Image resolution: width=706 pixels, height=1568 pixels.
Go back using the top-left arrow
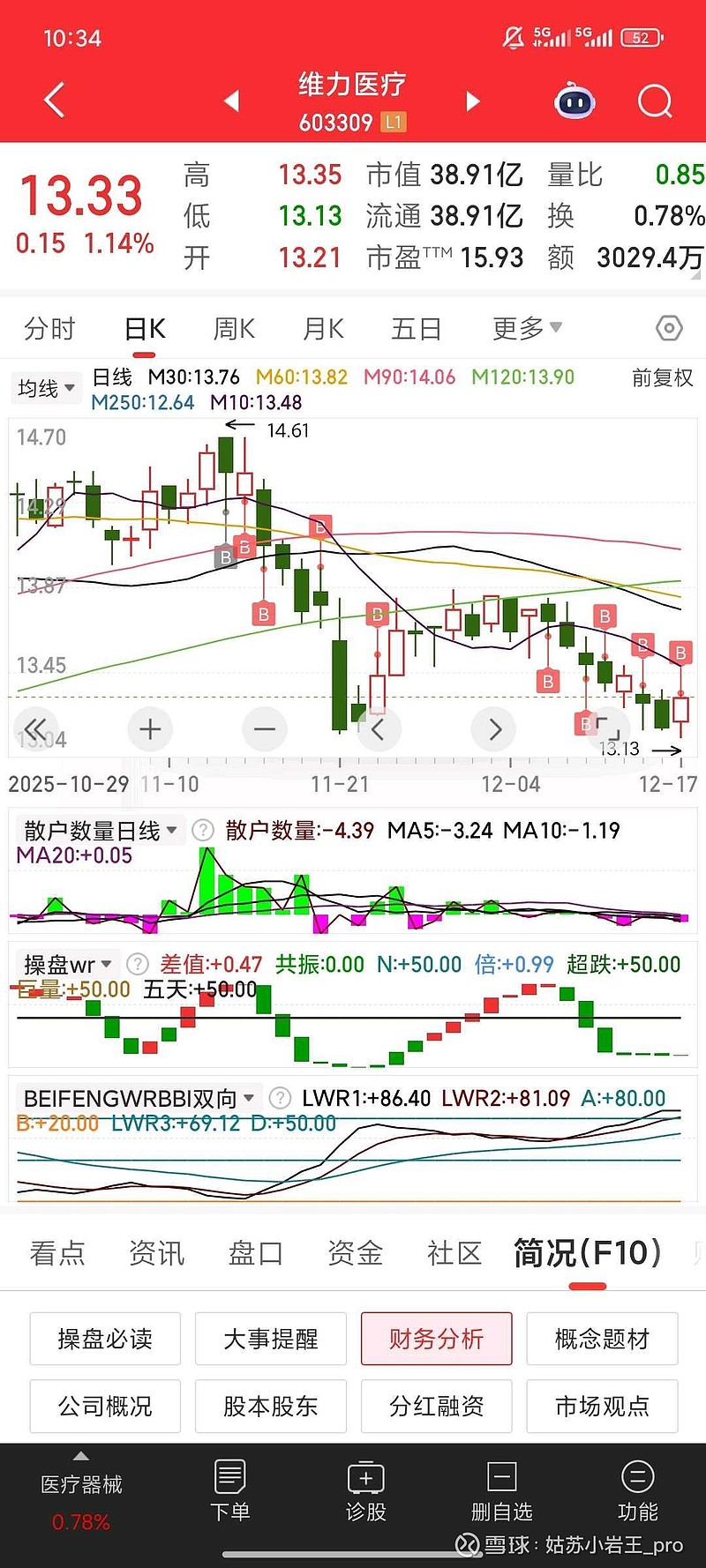click(x=55, y=101)
